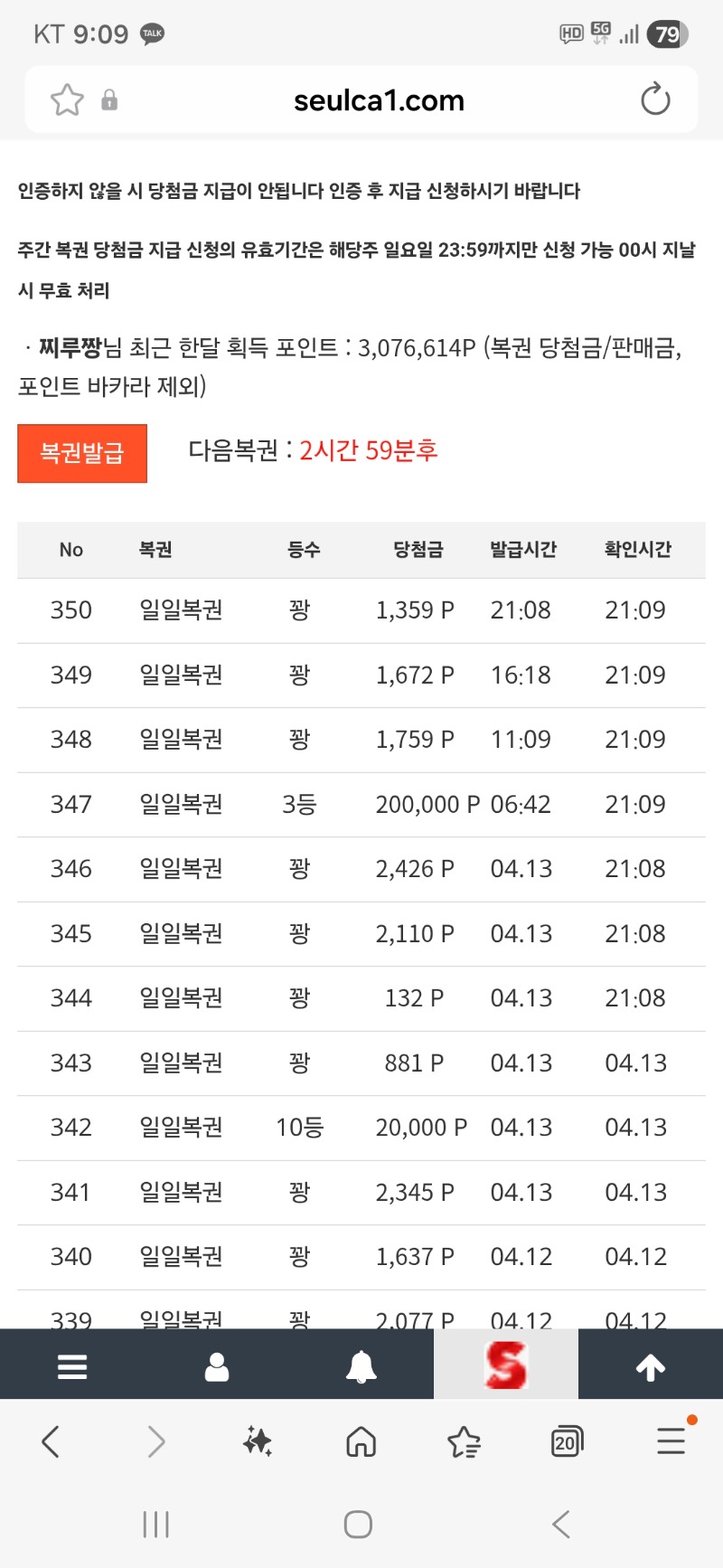Tap the system home button
Viewport: 723px width, 1568px height.
pos(359,1525)
